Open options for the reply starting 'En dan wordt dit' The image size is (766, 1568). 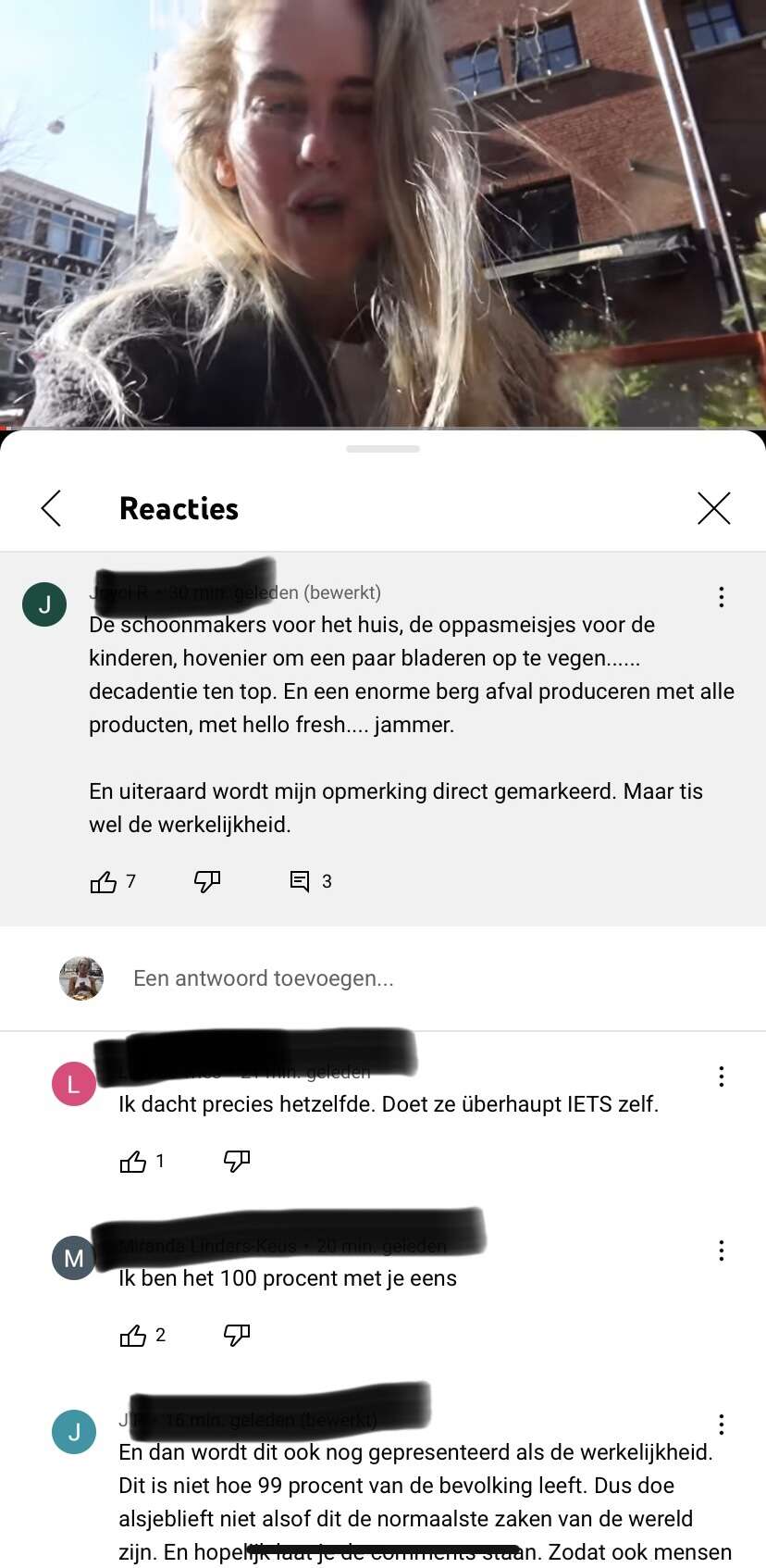[x=722, y=1425]
